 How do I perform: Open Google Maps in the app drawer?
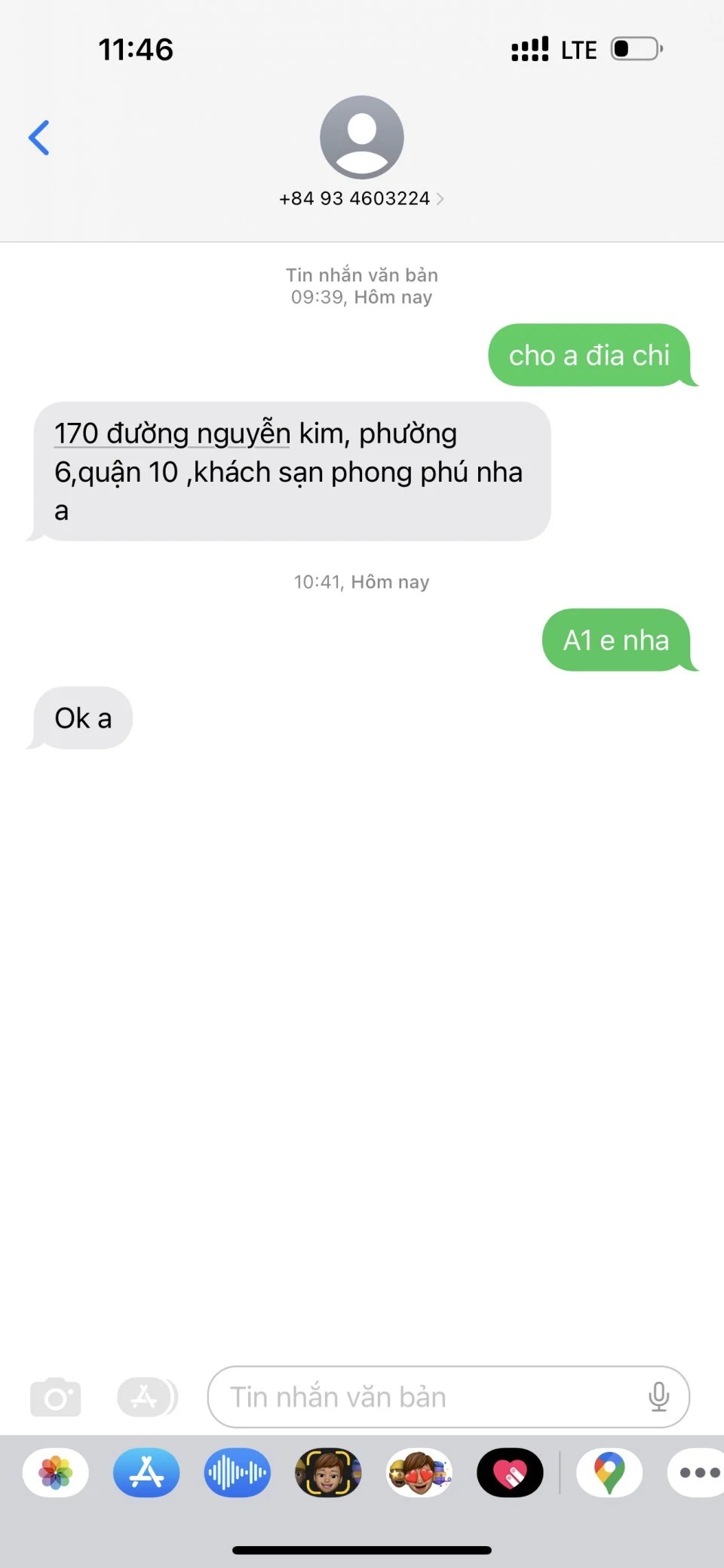coord(609,1472)
